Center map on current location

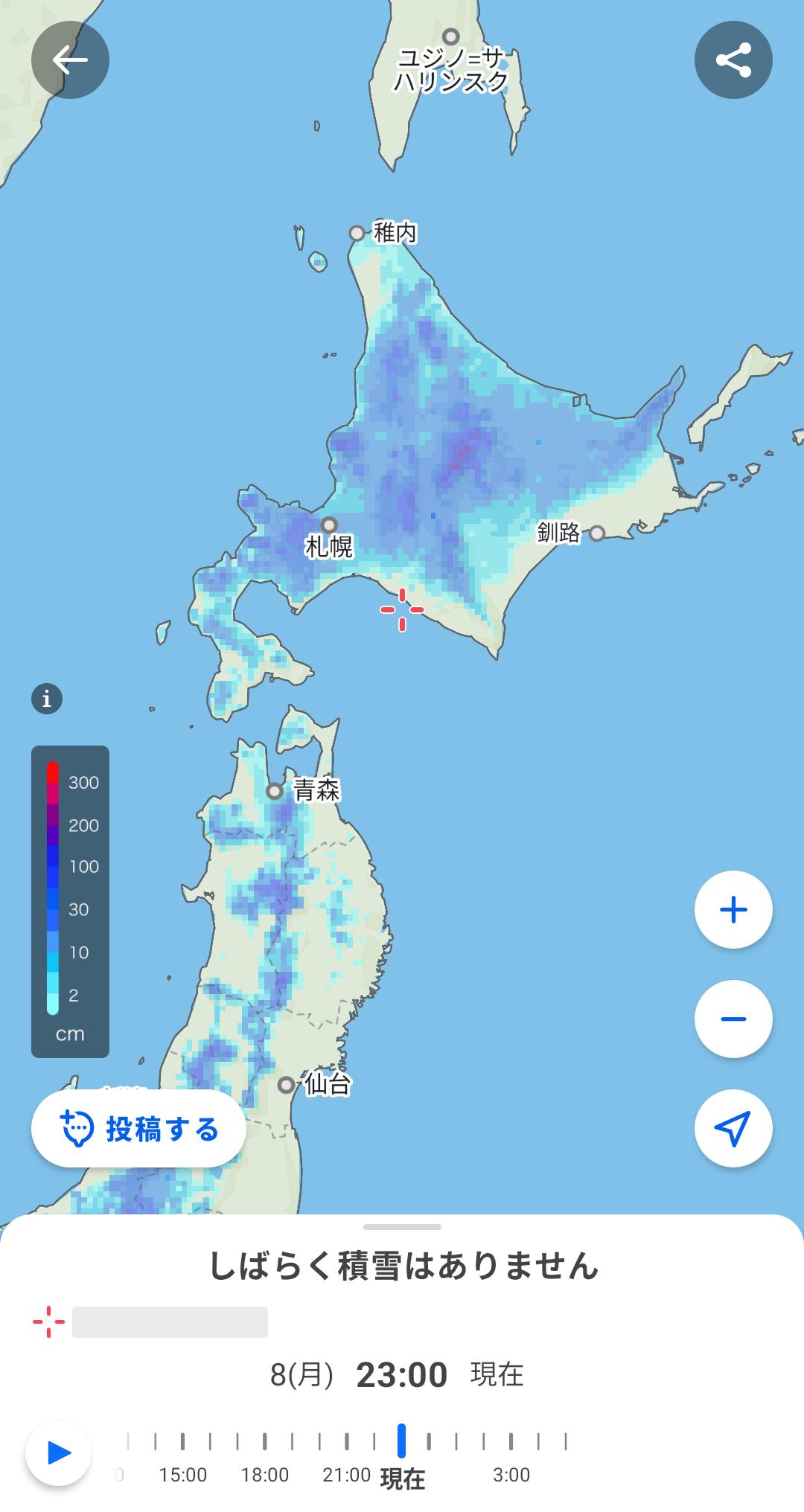pyautogui.click(x=733, y=1128)
